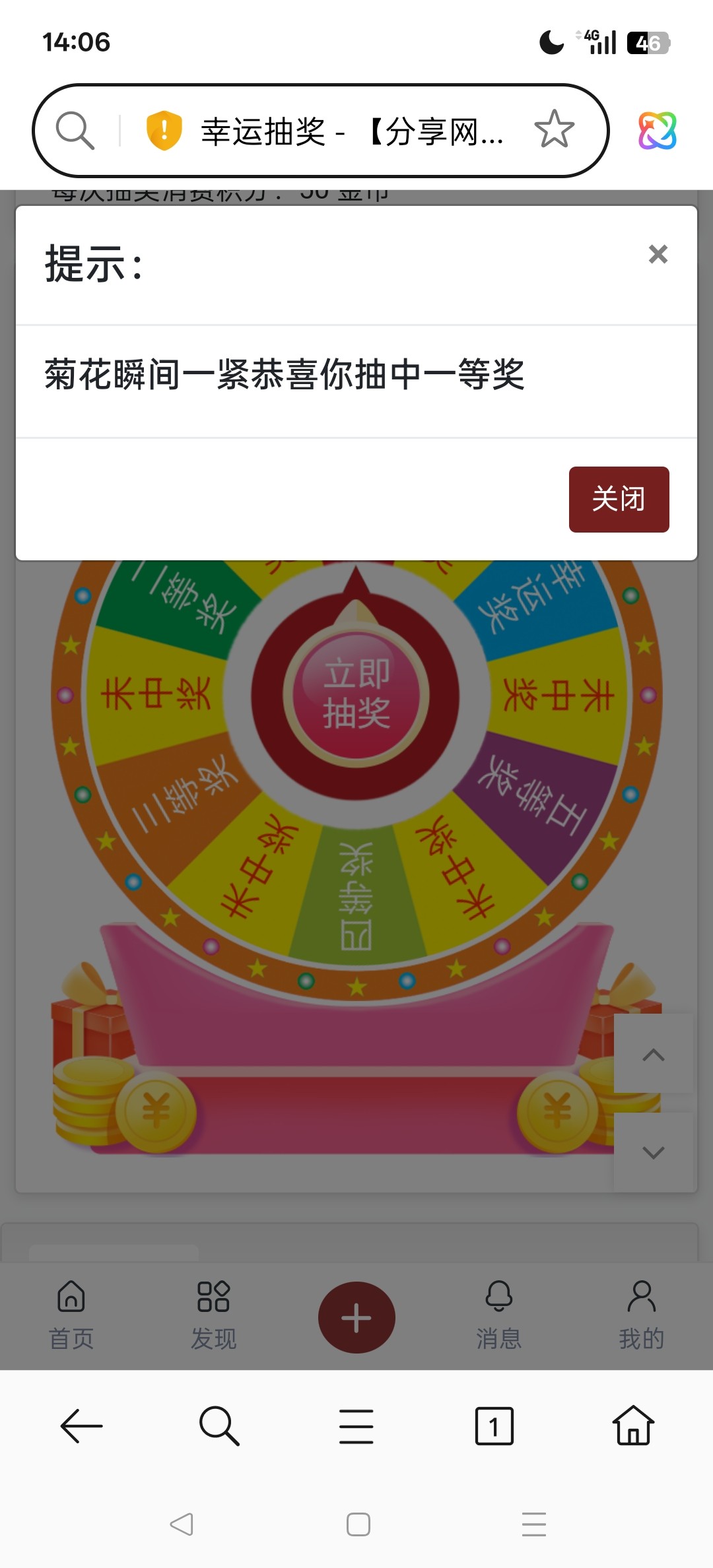Viewport: 713px width, 1568px height.
Task: Open the system recent apps button
Action: (533, 1524)
